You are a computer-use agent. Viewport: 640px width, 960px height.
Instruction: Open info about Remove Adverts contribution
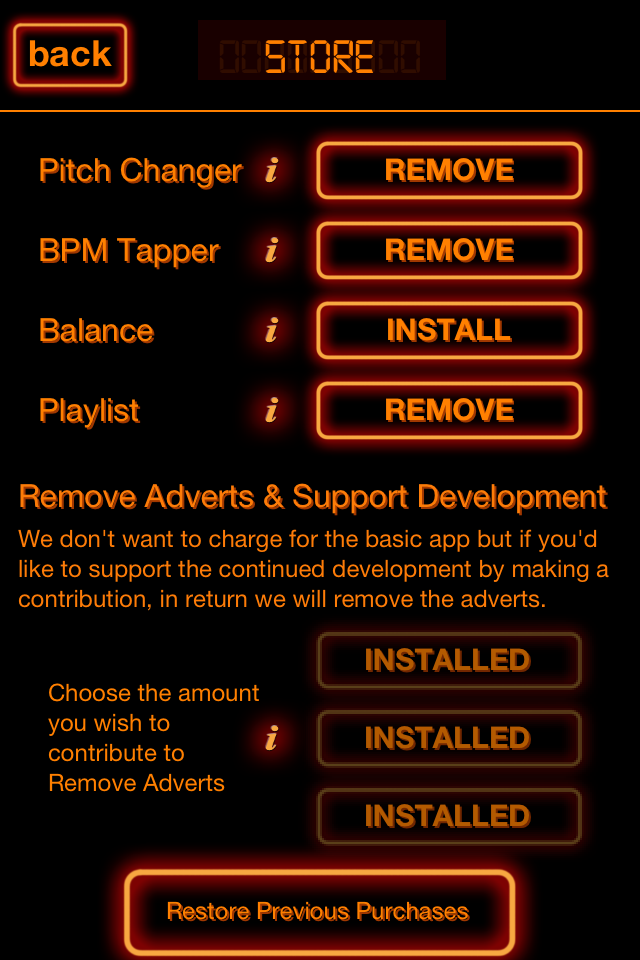271,739
